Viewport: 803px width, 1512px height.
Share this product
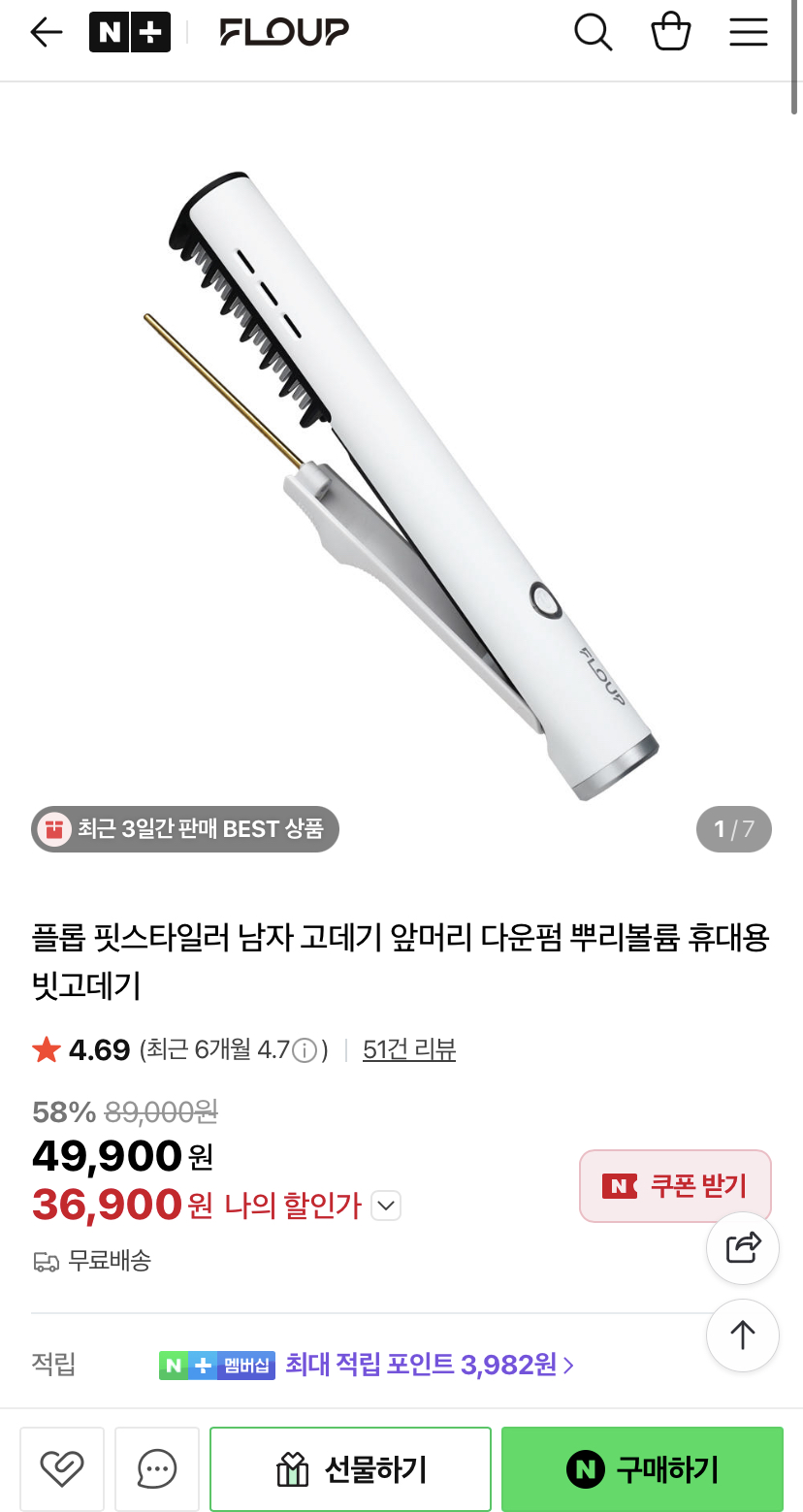coord(742,1247)
